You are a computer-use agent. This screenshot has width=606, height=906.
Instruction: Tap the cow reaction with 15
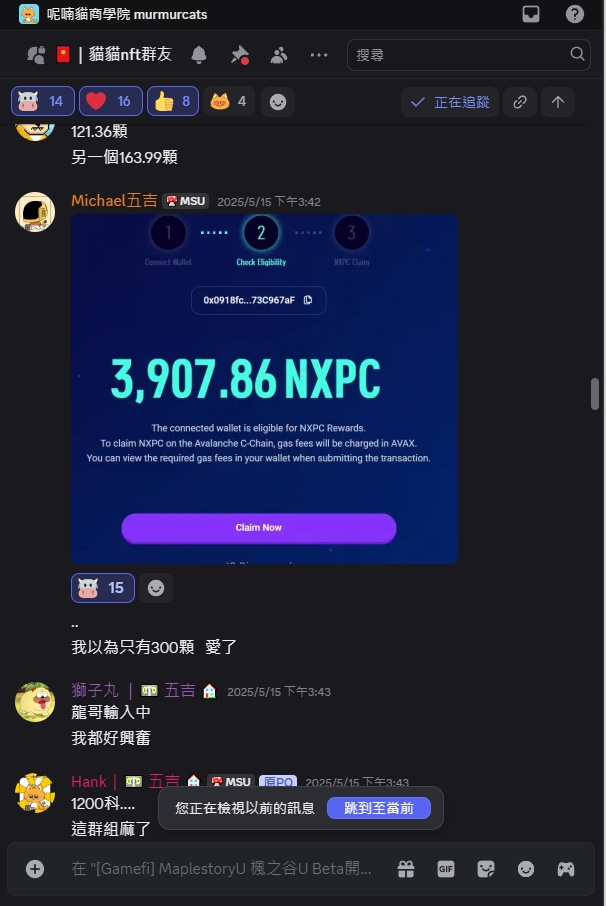point(102,588)
